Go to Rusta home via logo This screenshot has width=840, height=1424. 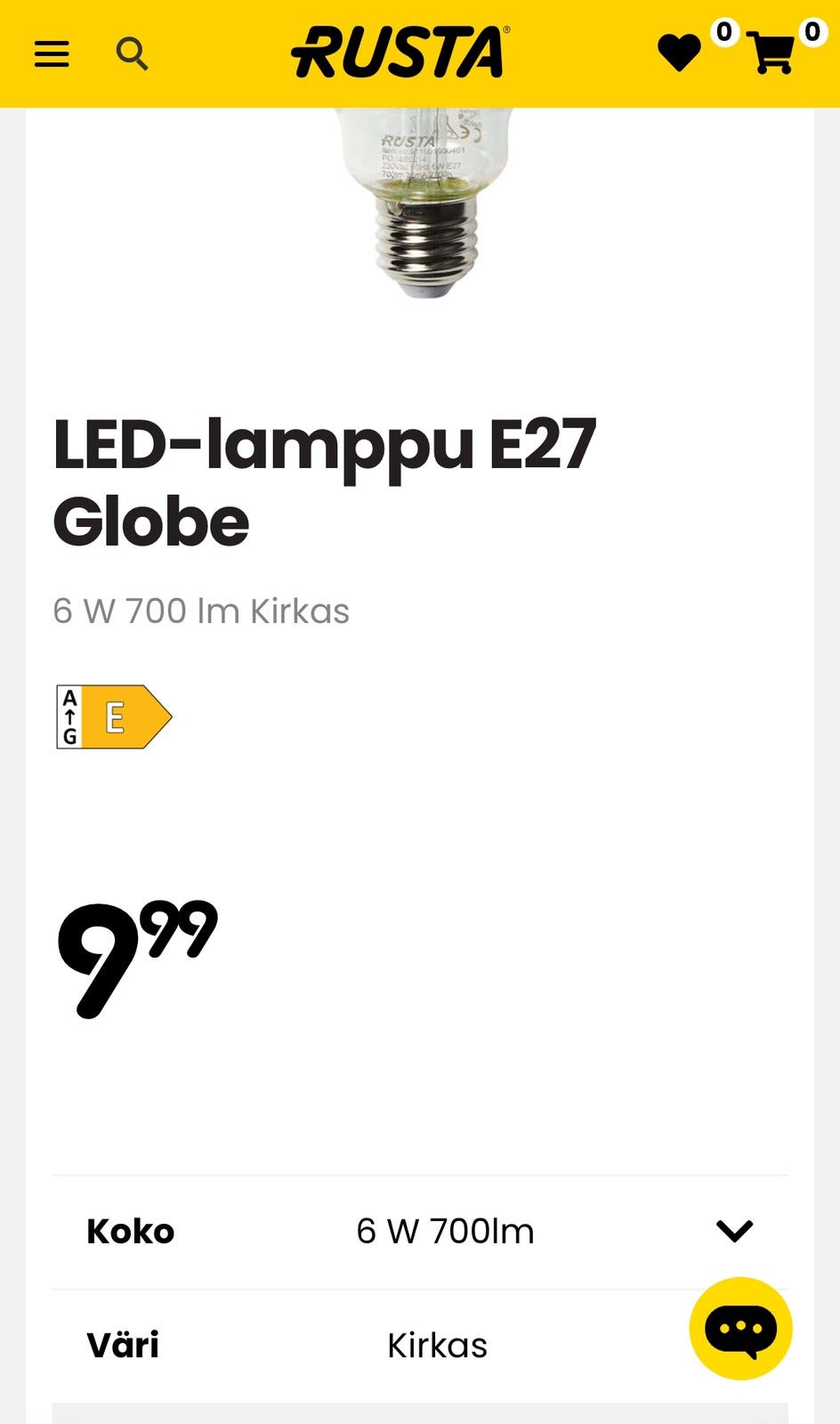(x=401, y=52)
